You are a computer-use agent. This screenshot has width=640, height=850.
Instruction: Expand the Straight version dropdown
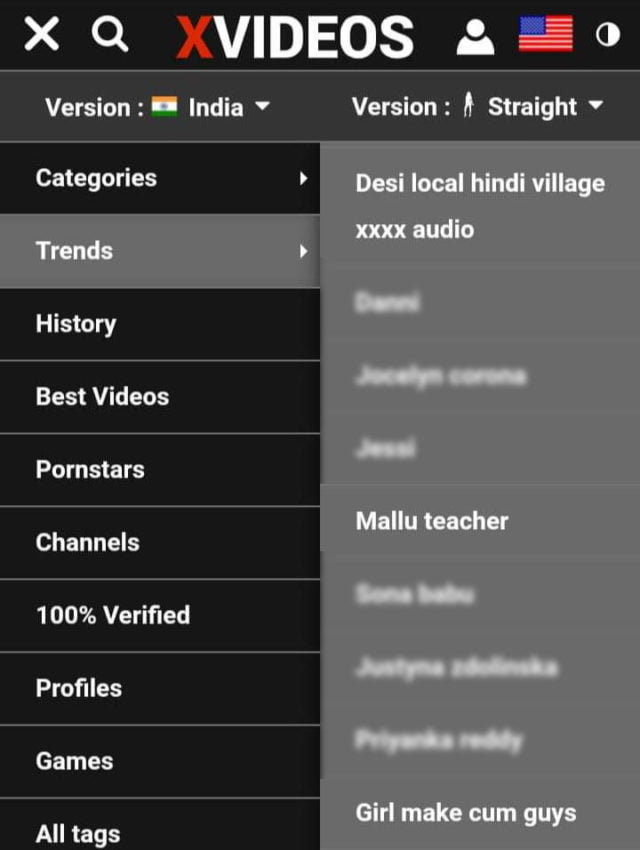pos(477,107)
